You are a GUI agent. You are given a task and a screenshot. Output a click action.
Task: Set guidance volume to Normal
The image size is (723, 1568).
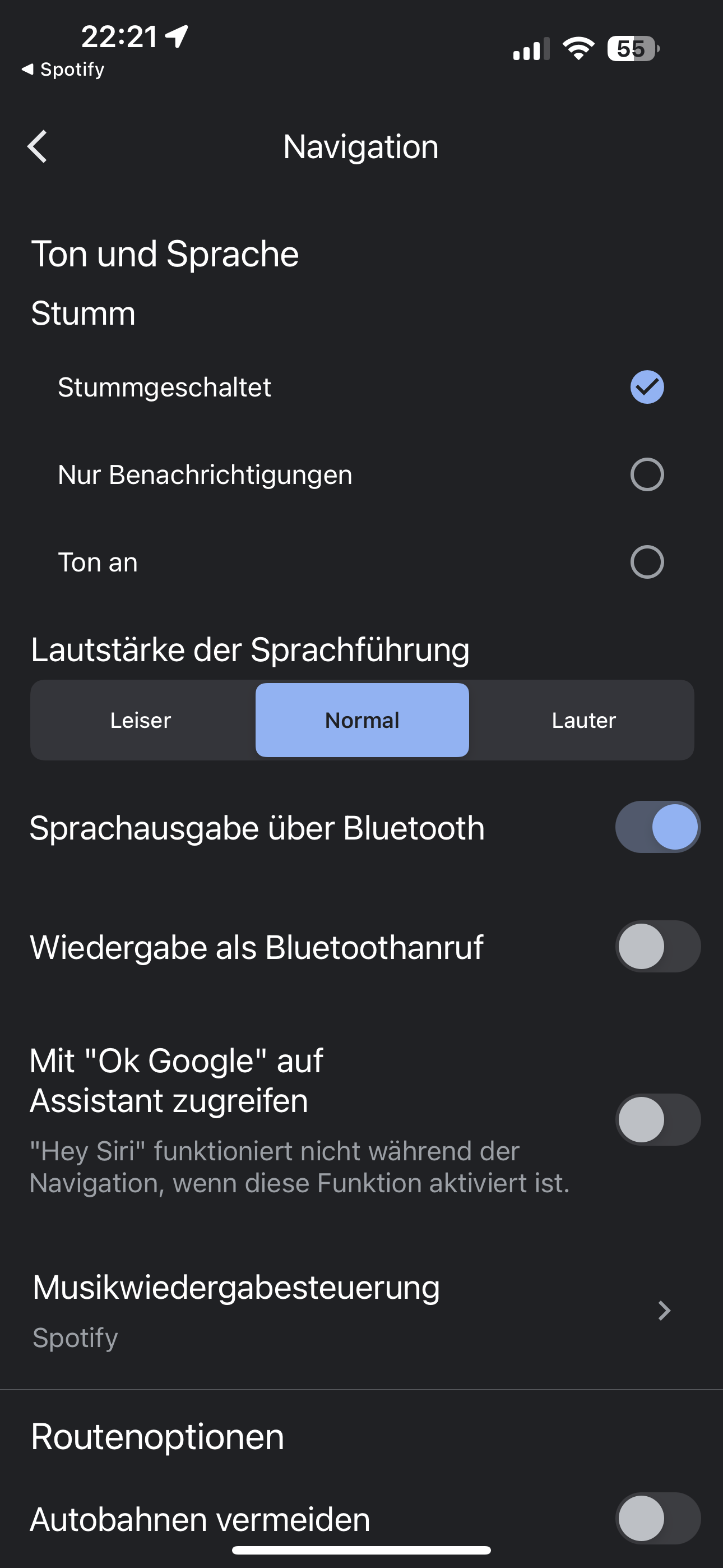362,720
